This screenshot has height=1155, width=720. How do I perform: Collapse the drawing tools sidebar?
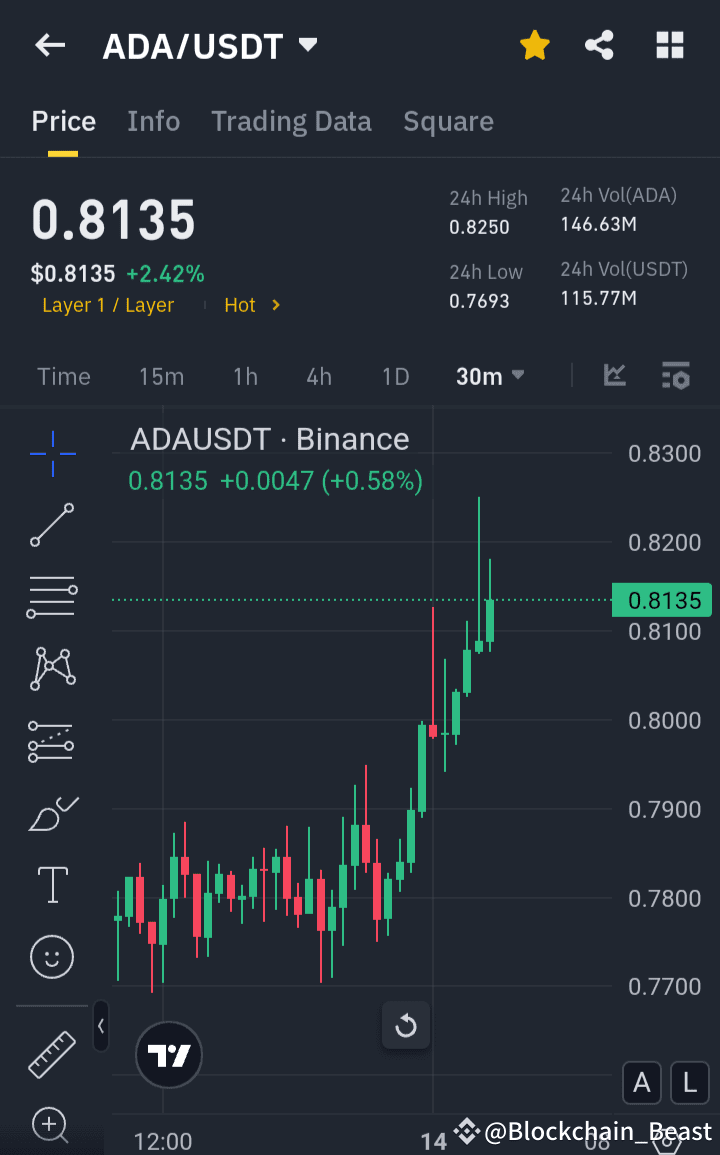[x=101, y=1027]
